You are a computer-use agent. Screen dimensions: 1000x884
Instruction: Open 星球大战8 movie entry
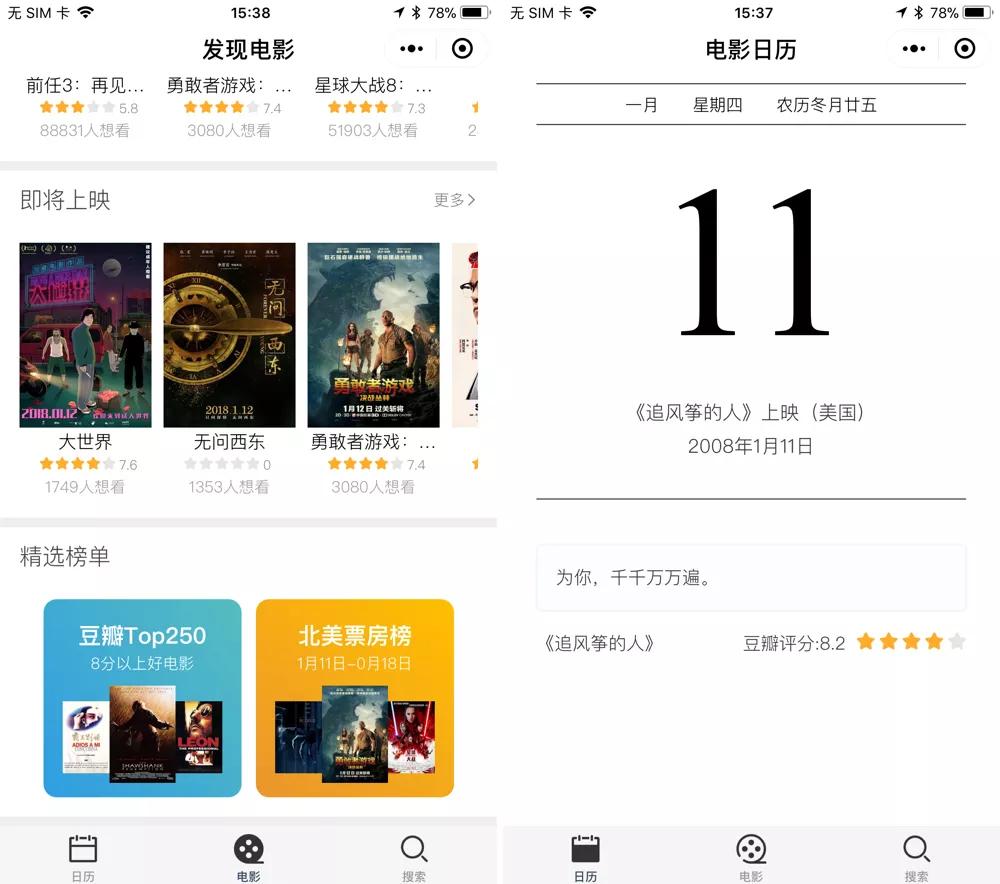point(373,87)
